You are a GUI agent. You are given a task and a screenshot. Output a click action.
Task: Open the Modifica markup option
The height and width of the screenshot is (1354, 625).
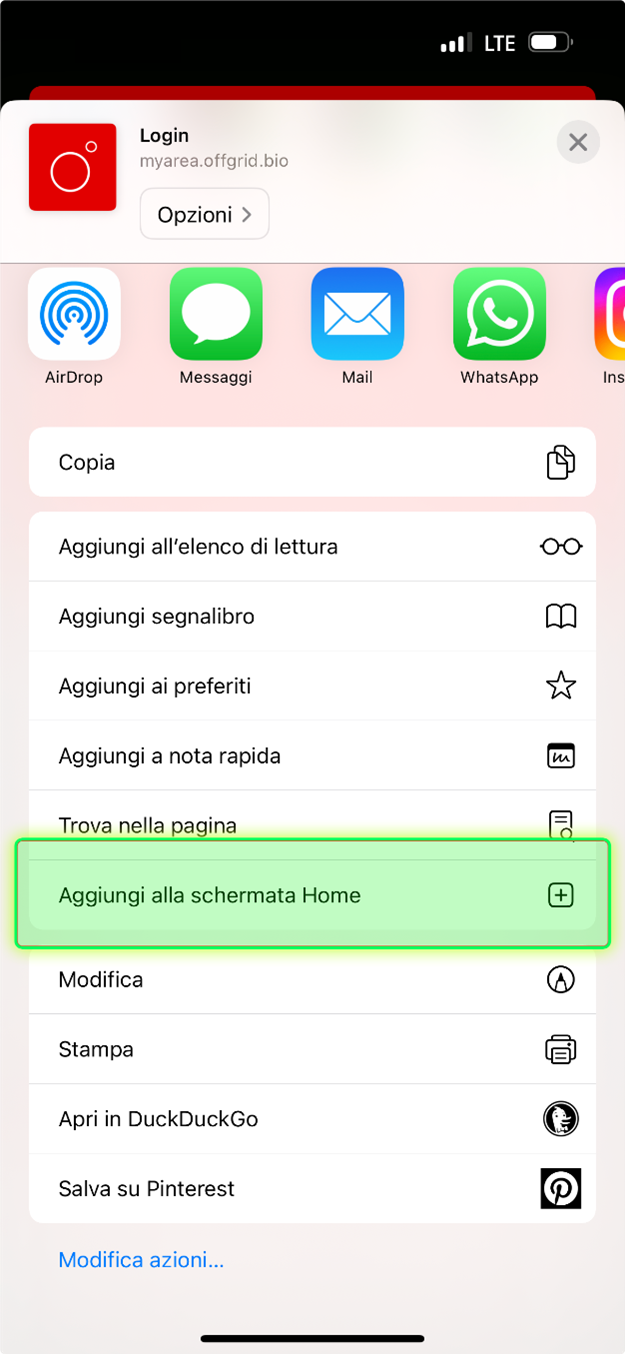coord(312,979)
